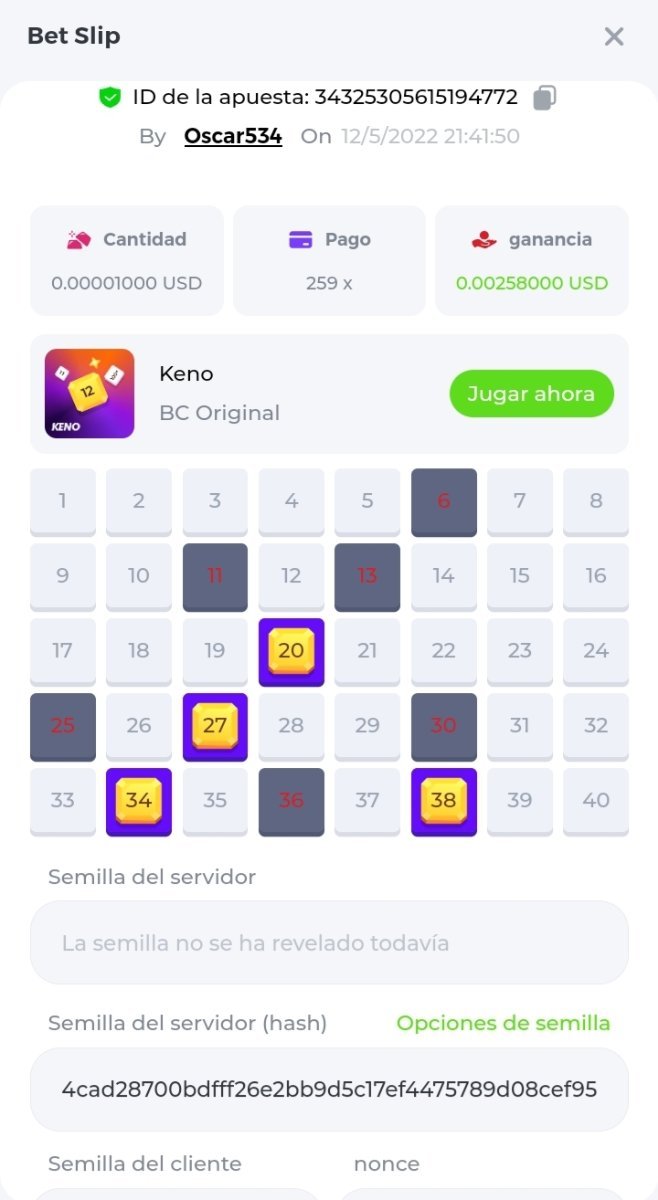Open Oscar534's profile
The image size is (658, 1200).
(x=233, y=136)
